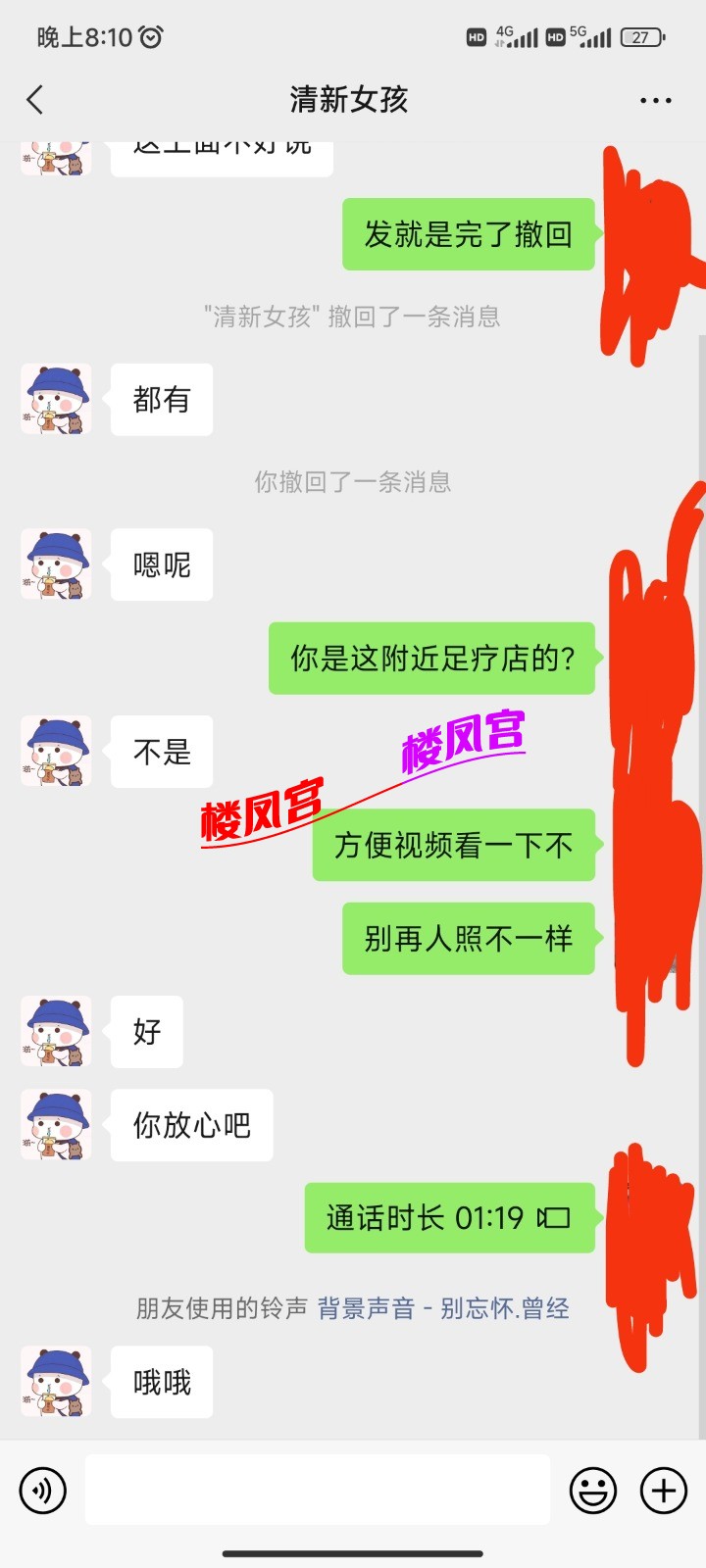
Task: Switch to voice message input
Action: pyautogui.click(x=43, y=1491)
